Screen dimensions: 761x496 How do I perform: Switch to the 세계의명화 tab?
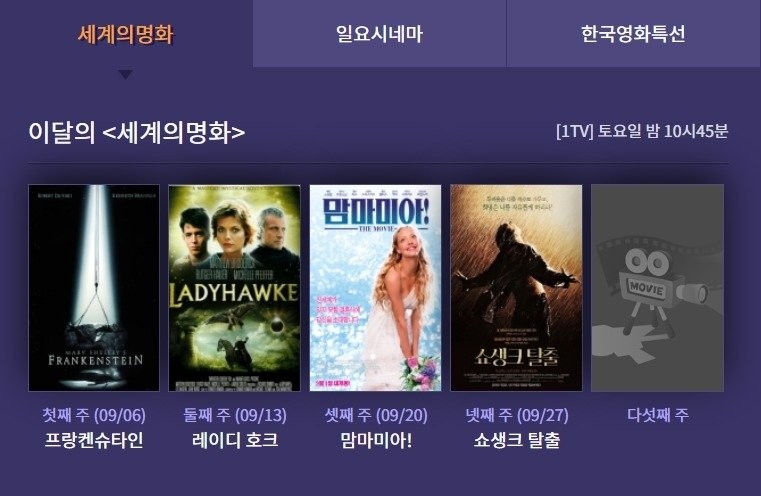[126, 34]
